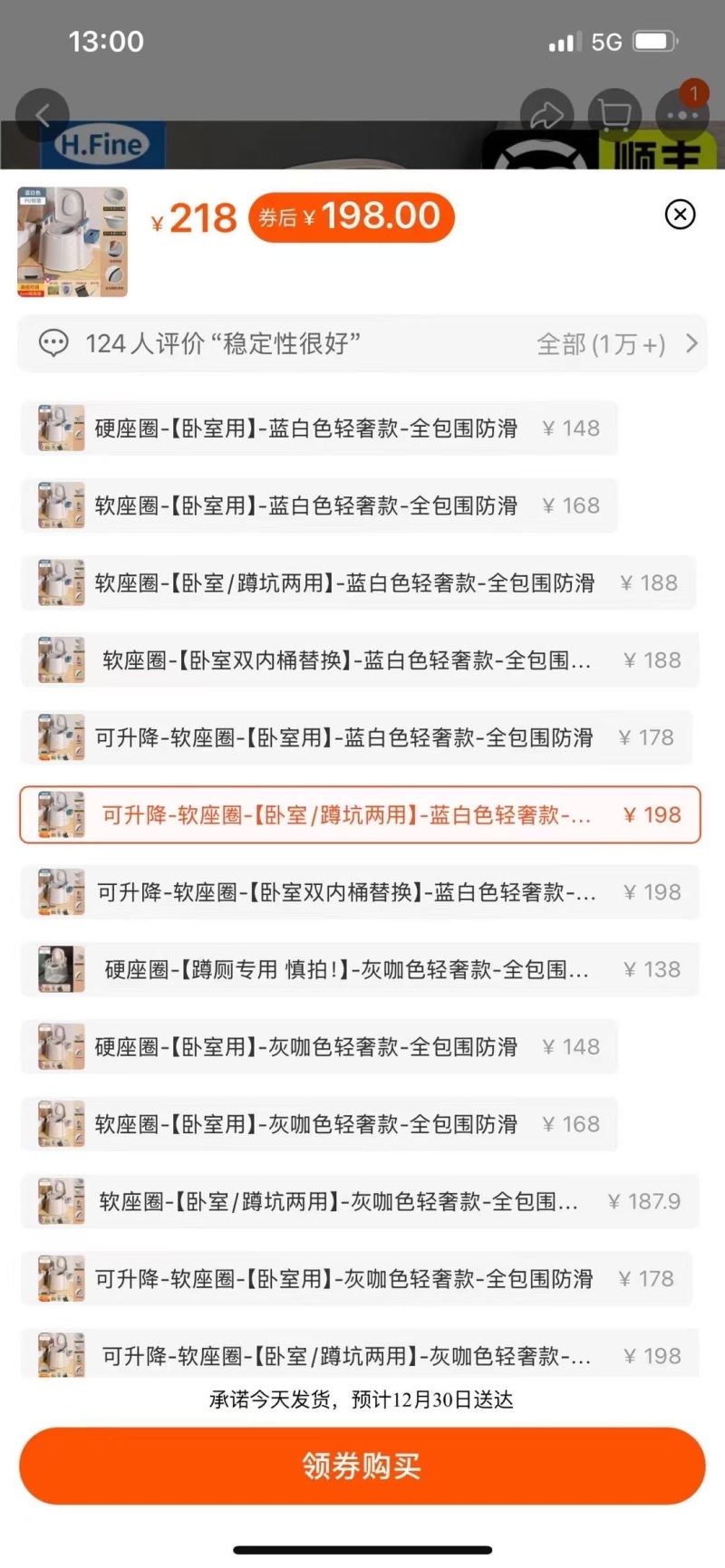Choose 软座圈-卧室用-灰咖色 ¥168 option
The height and width of the screenshot is (1568, 725).
tap(319, 1124)
